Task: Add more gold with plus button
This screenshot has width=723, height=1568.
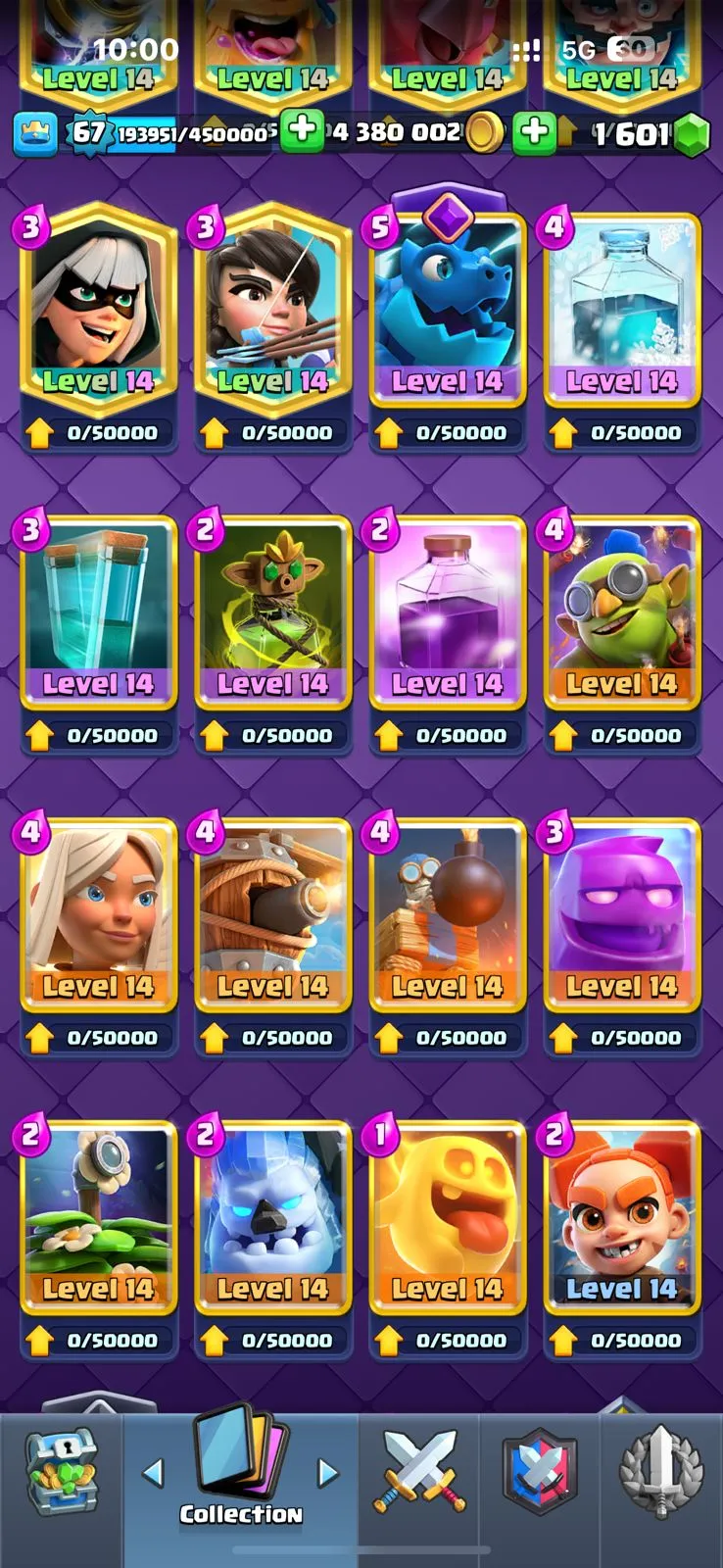Action: click(x=302, y=130)
